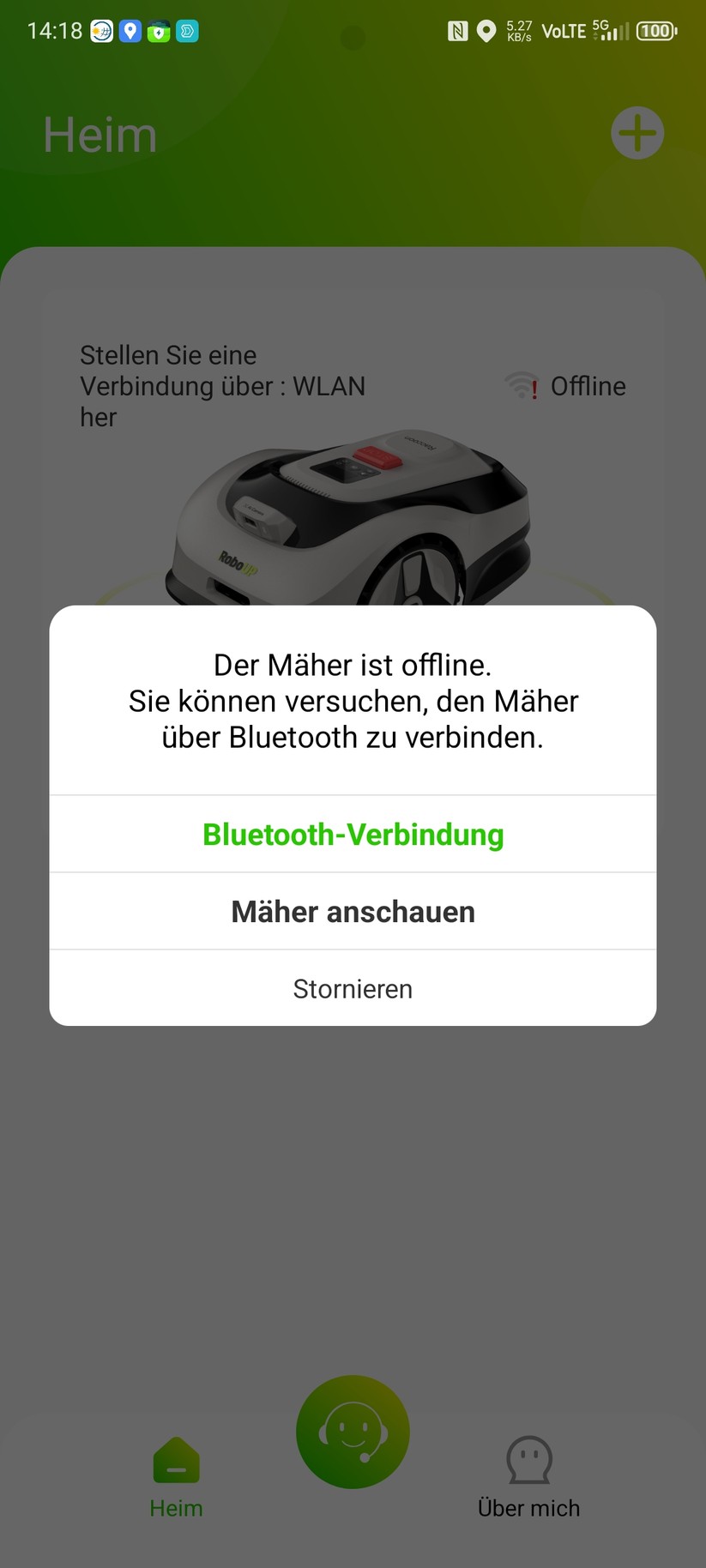This screenshot has width=706, height=1568.
Task: Open the Über mich ghost icon
Action: (x=528, y=1458)
